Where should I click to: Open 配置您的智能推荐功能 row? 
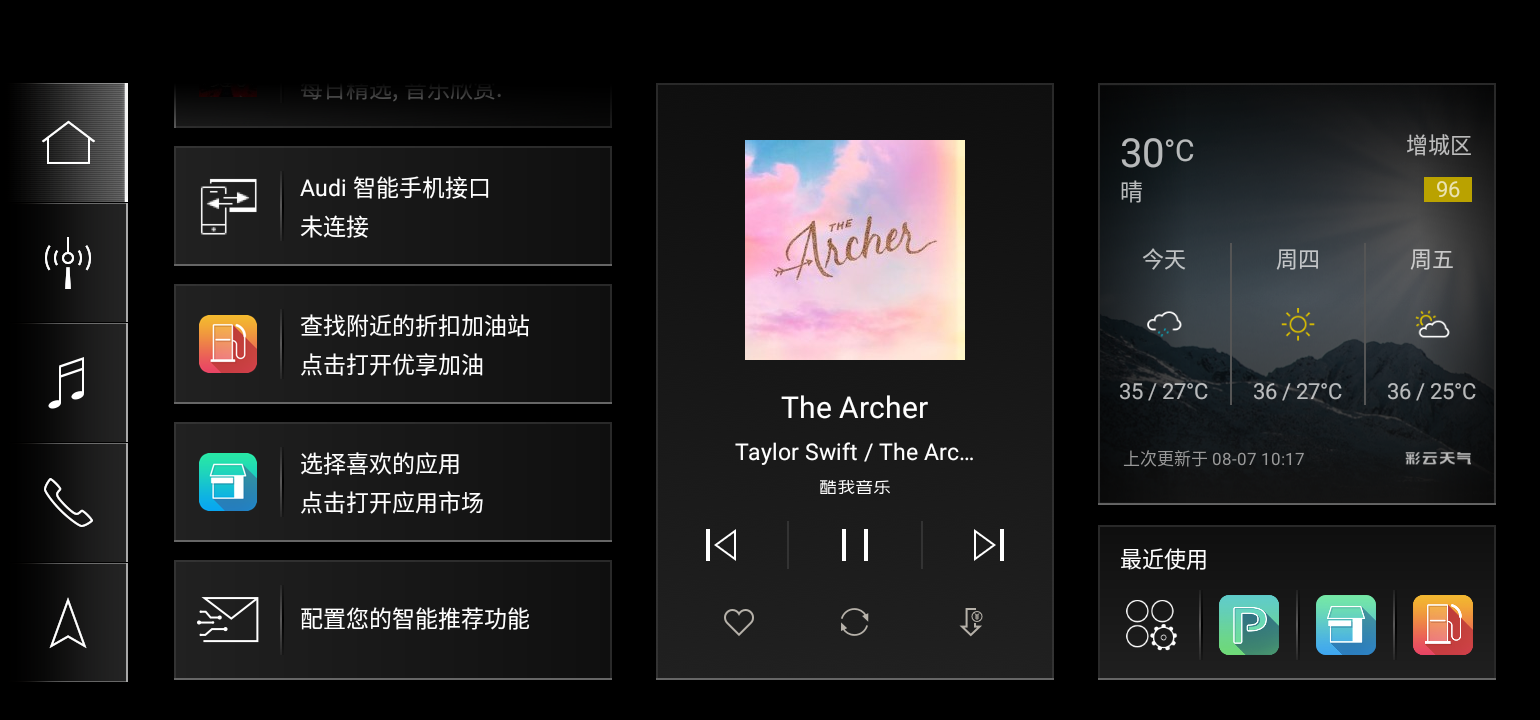392,619
